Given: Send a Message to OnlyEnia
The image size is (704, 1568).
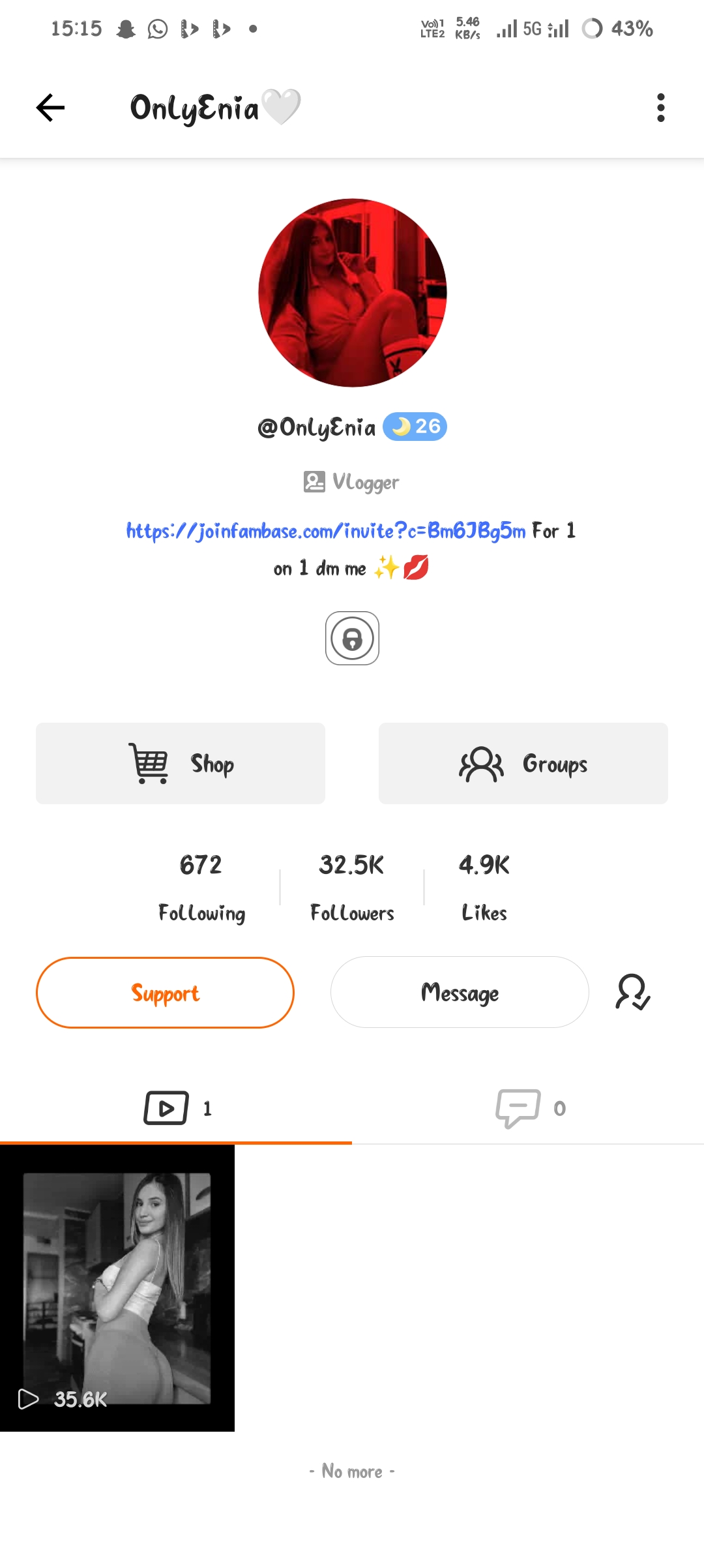Looking at the screenshot, I should [460, 993].
